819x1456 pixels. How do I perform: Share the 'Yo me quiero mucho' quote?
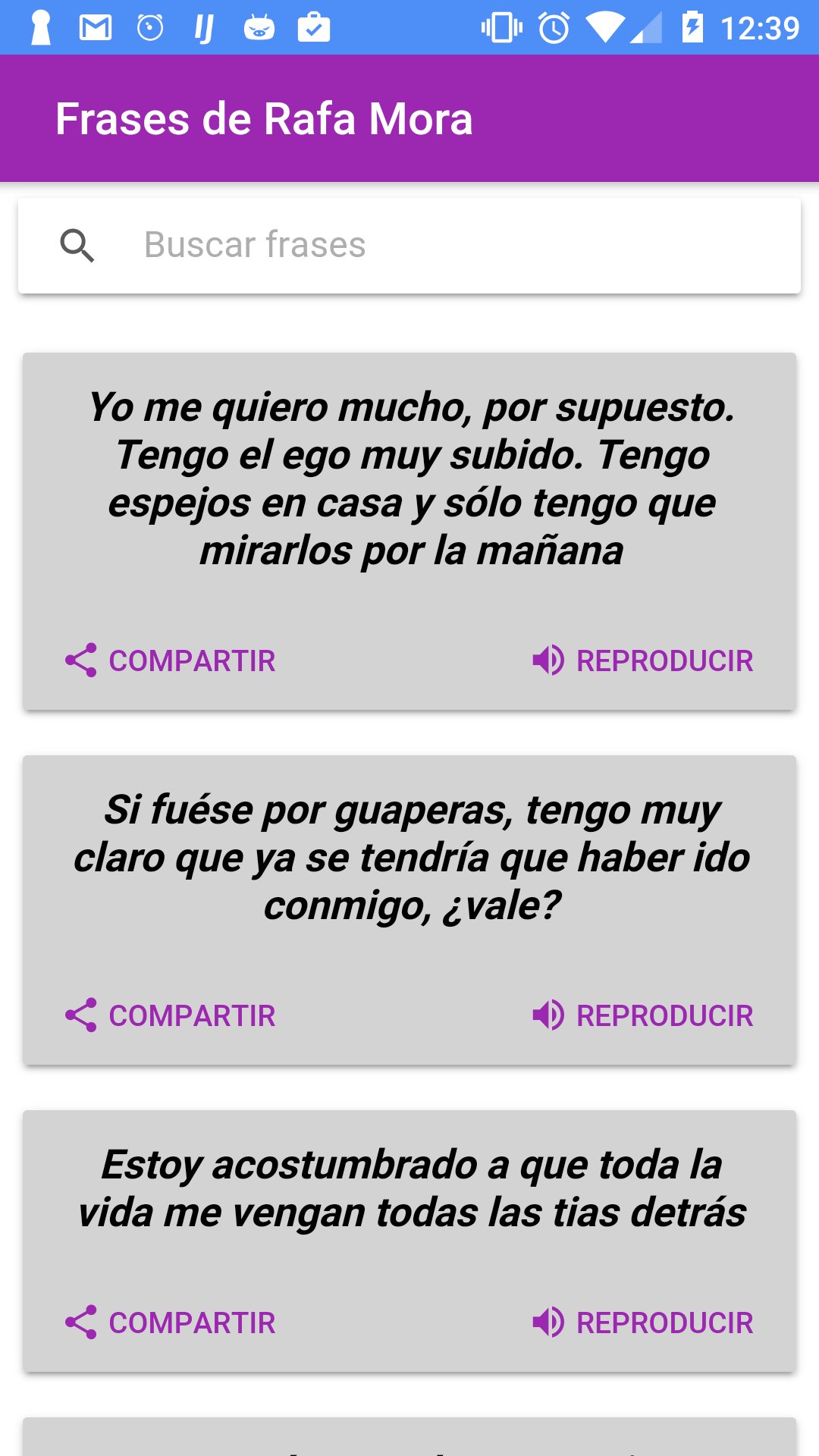point(171,661)
